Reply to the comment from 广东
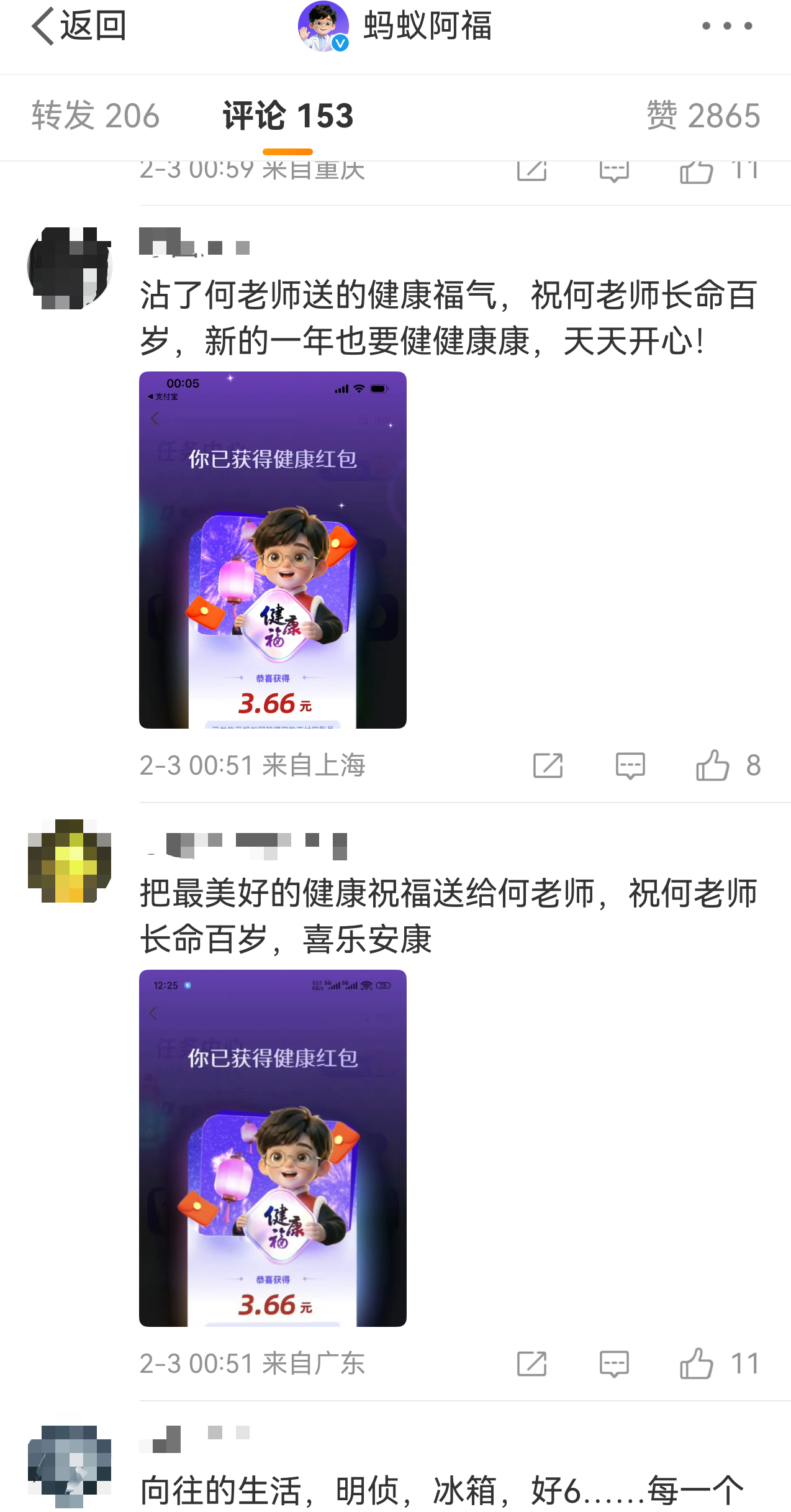Viewport: 791px width, 1512px height. [x=614, y=1364]
